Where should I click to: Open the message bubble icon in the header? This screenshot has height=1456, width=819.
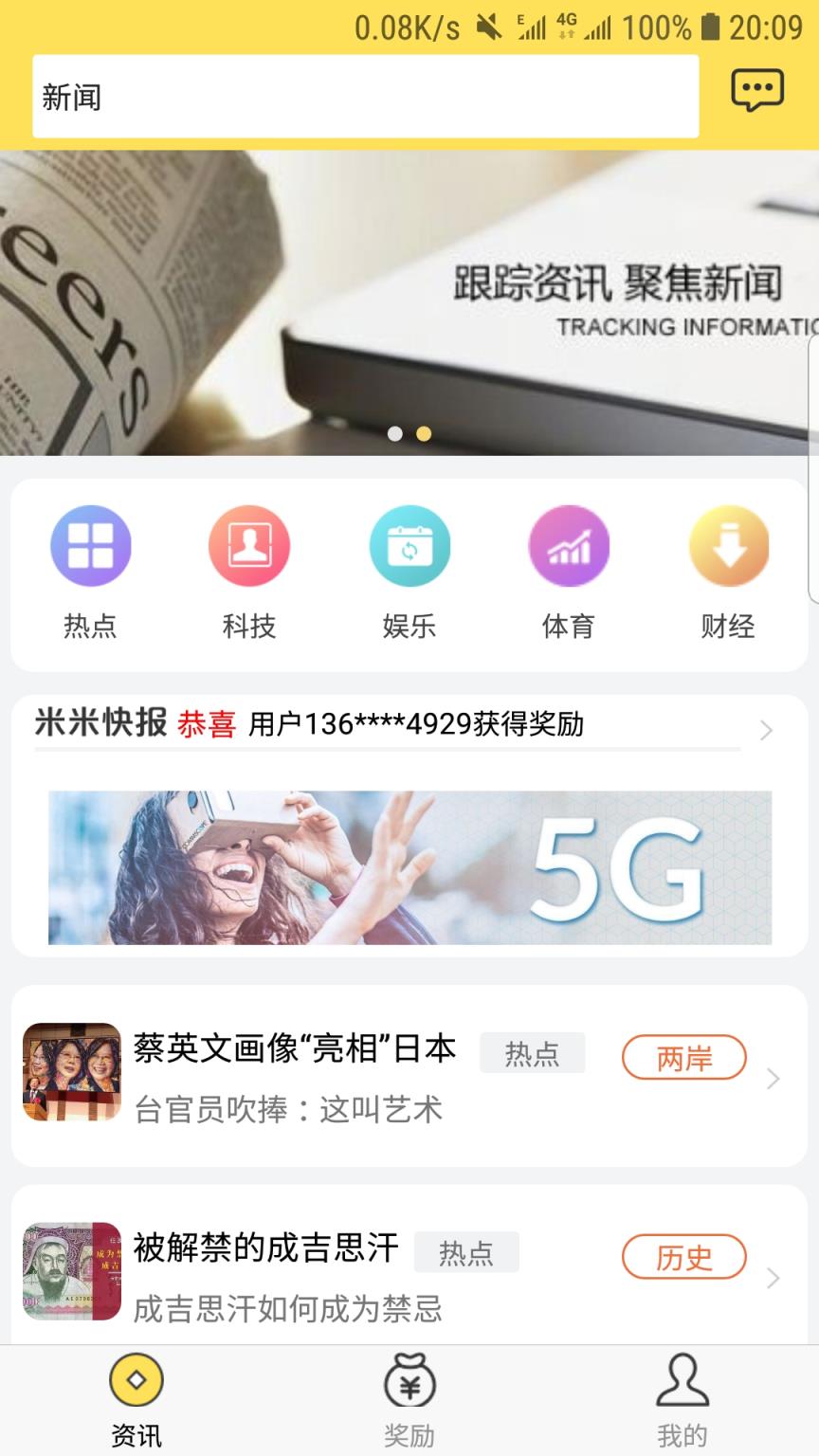click(756, 91)
